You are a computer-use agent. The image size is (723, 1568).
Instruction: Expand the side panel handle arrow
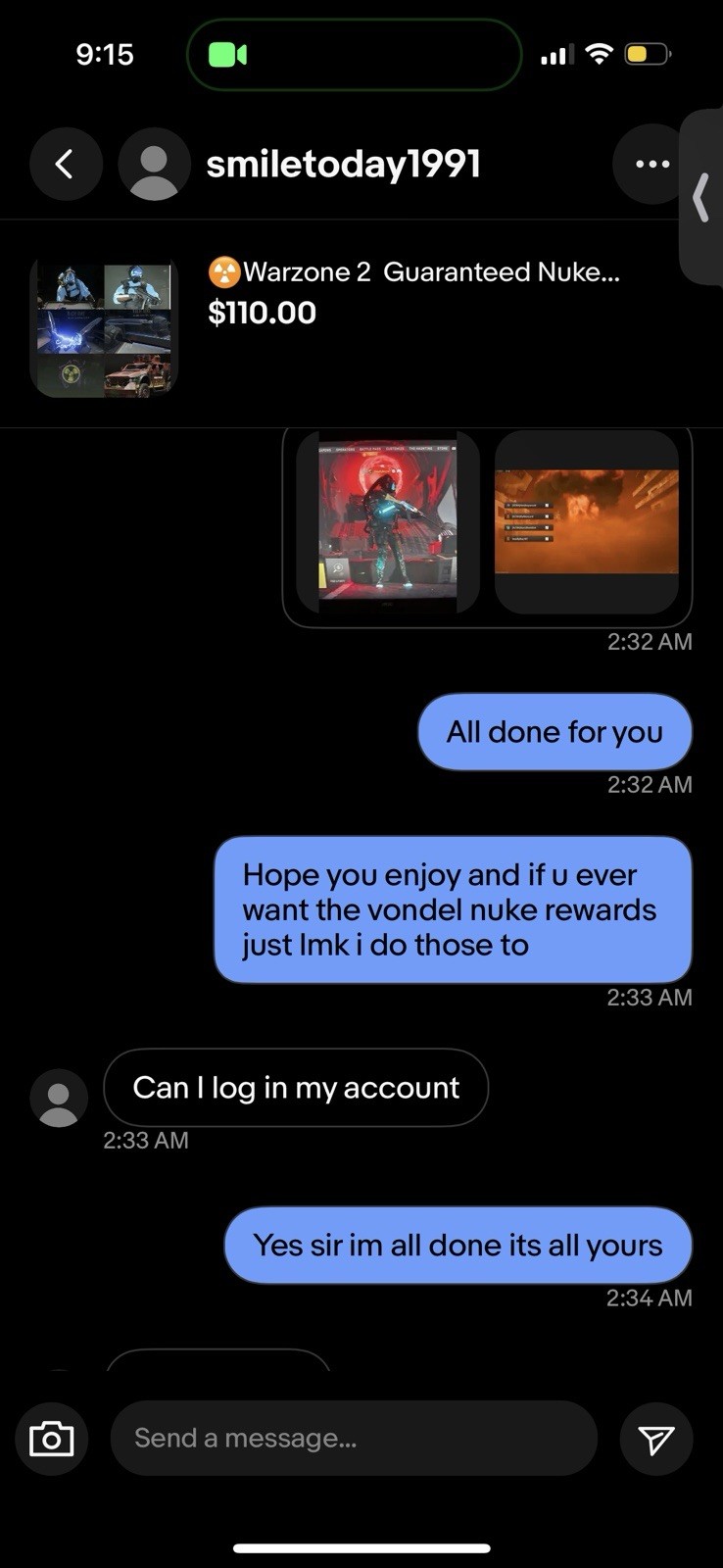click(x=700, y=197)
